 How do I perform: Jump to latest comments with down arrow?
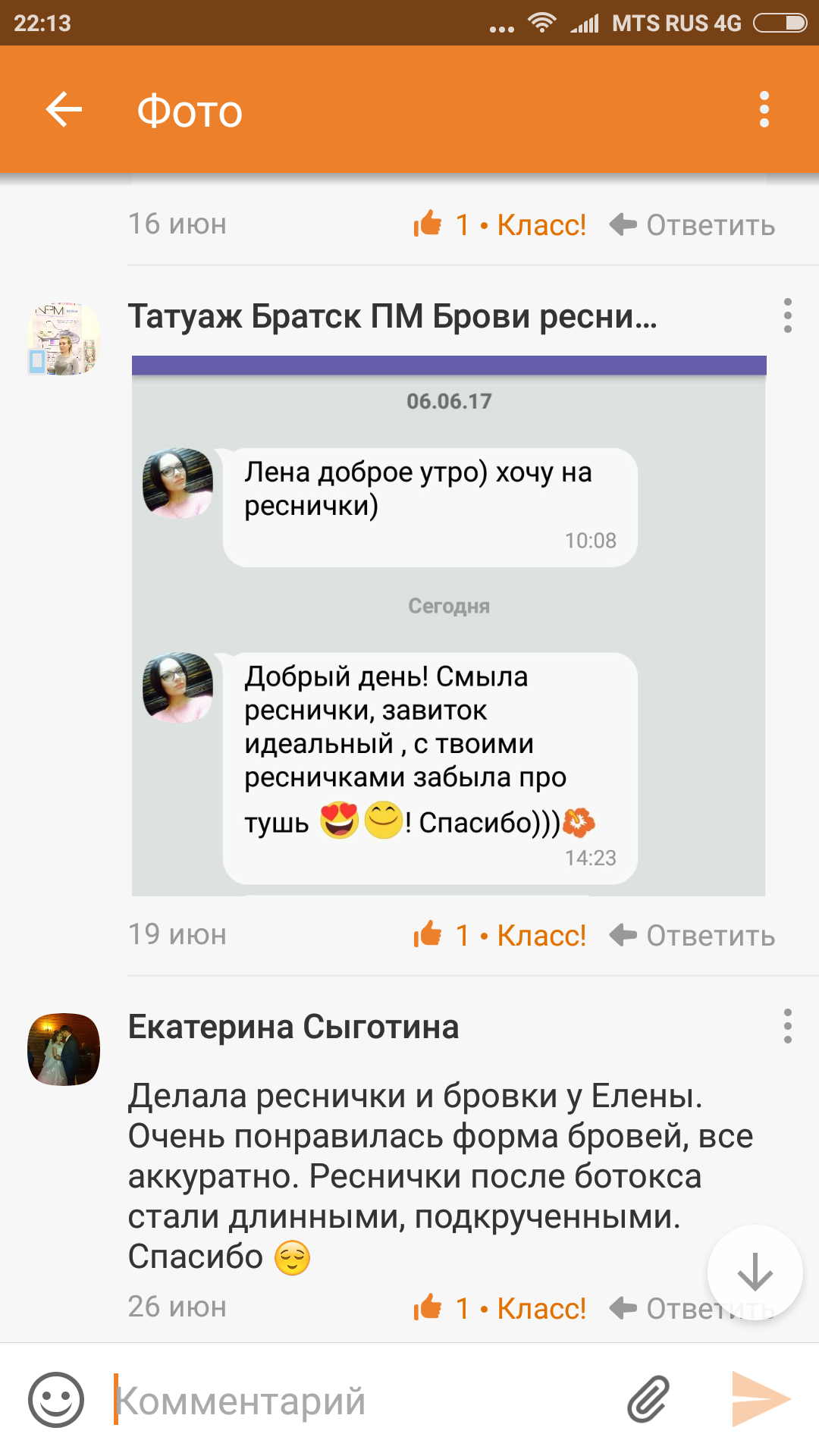pyautogui.click(x=755, y=1272)
